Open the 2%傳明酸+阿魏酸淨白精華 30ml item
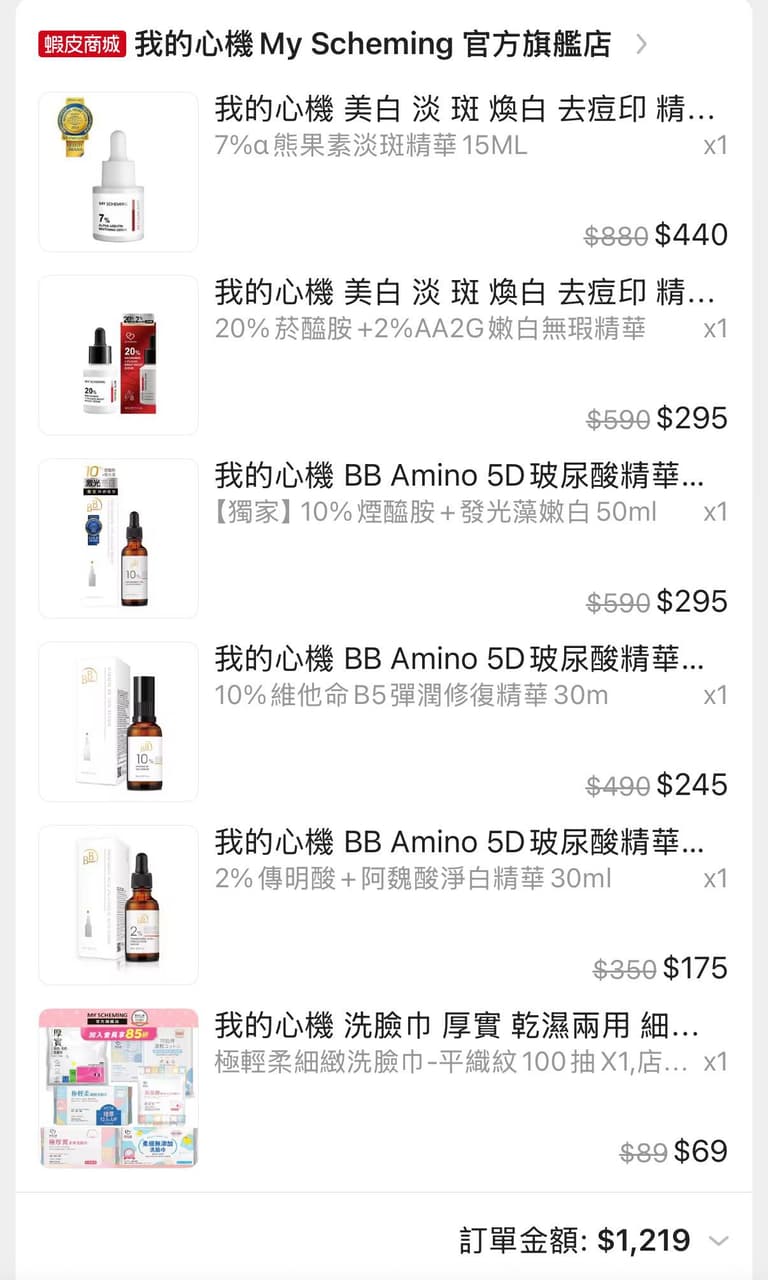768x1280 pixels. 384,904
